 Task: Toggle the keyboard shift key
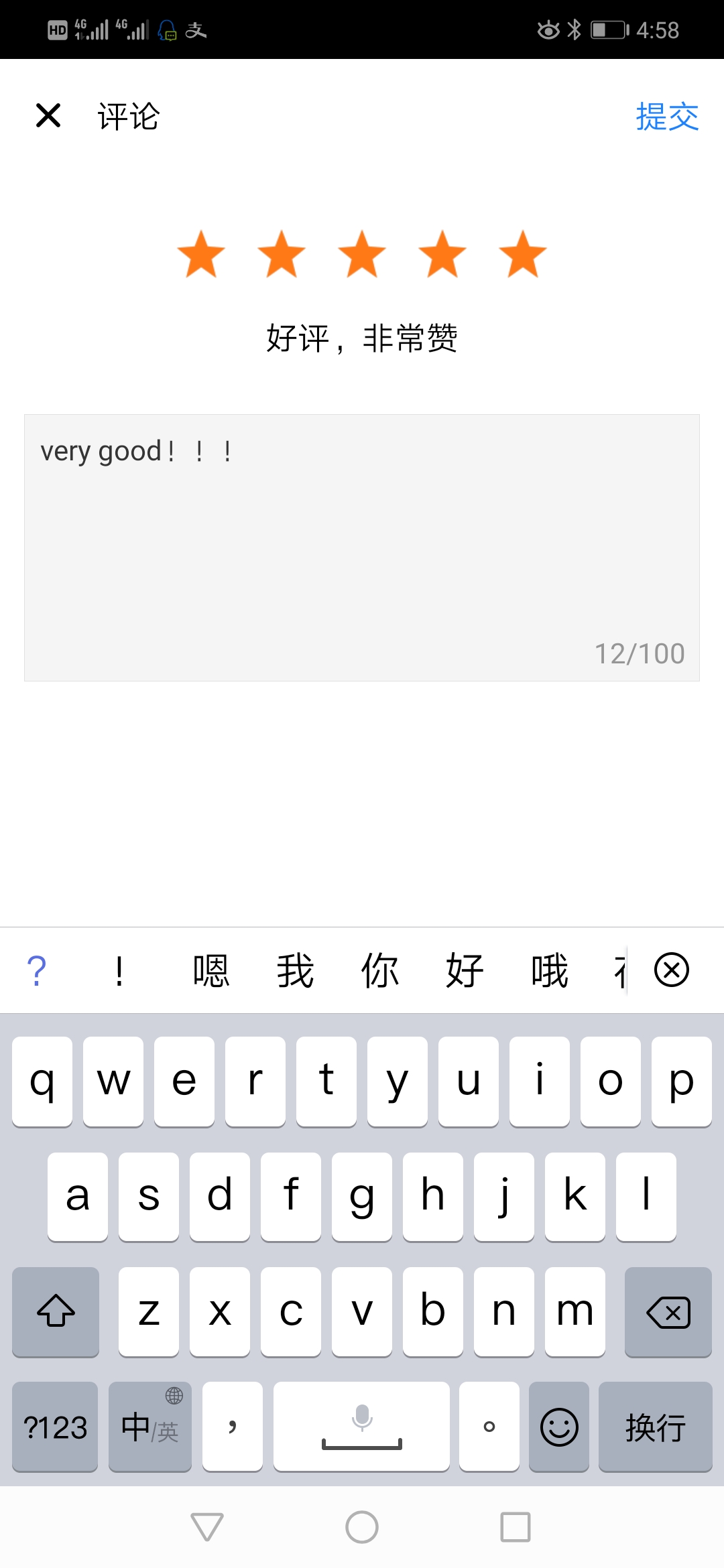[x=56, y=1312]
